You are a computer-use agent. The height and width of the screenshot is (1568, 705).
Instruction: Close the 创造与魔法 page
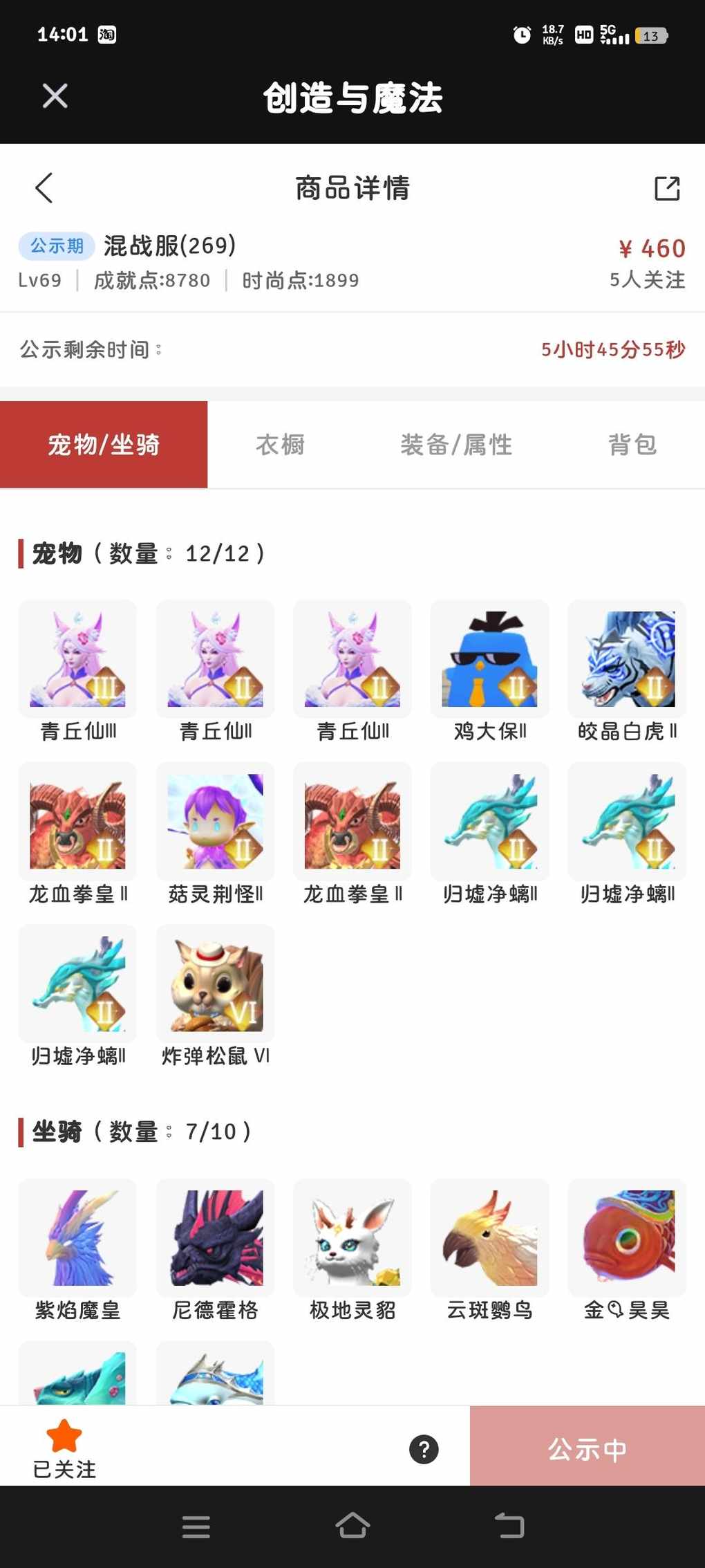pyautogui.click(x=55, y=96)
